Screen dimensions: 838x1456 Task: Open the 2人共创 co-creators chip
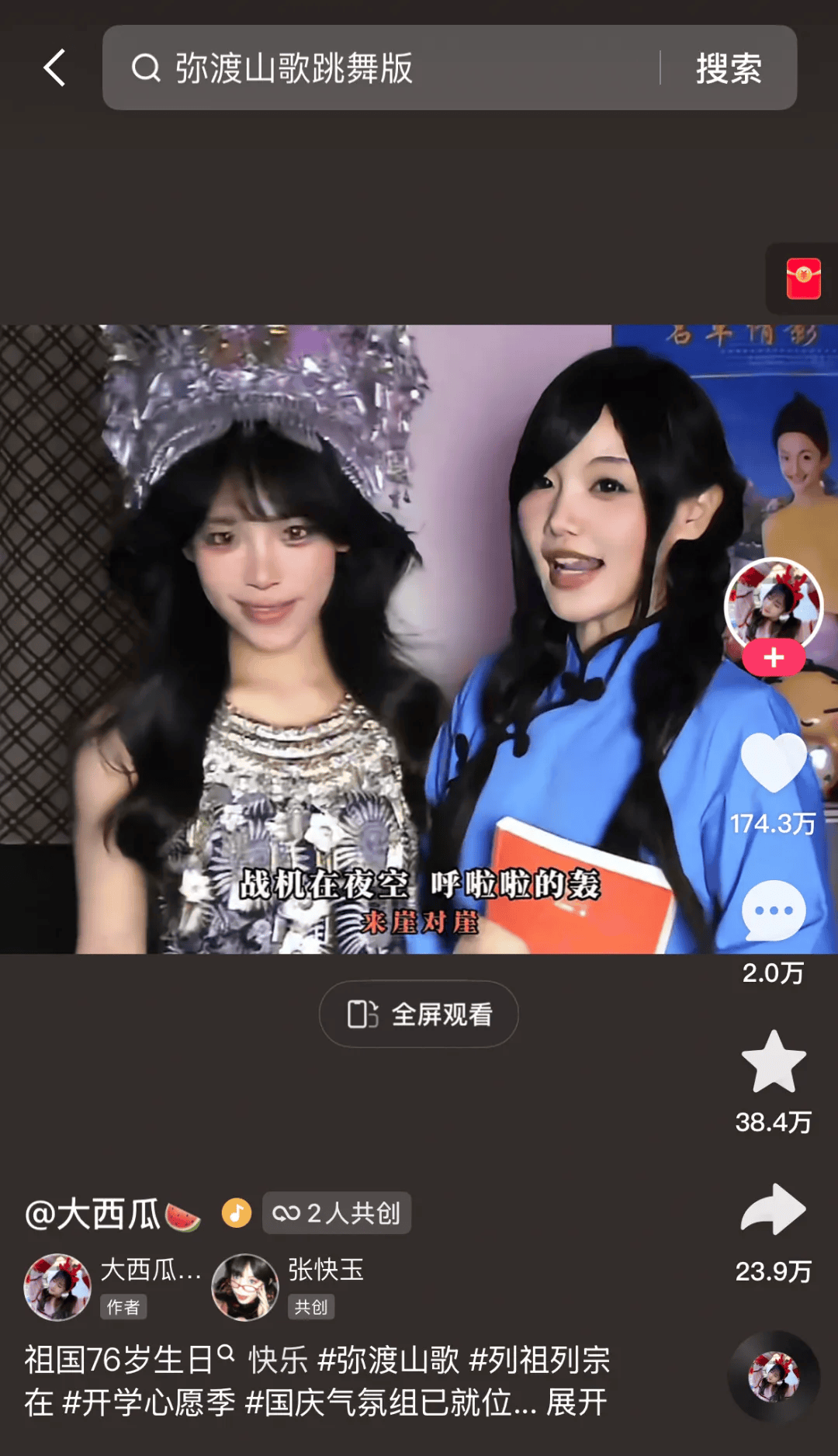click(337, 1213)
